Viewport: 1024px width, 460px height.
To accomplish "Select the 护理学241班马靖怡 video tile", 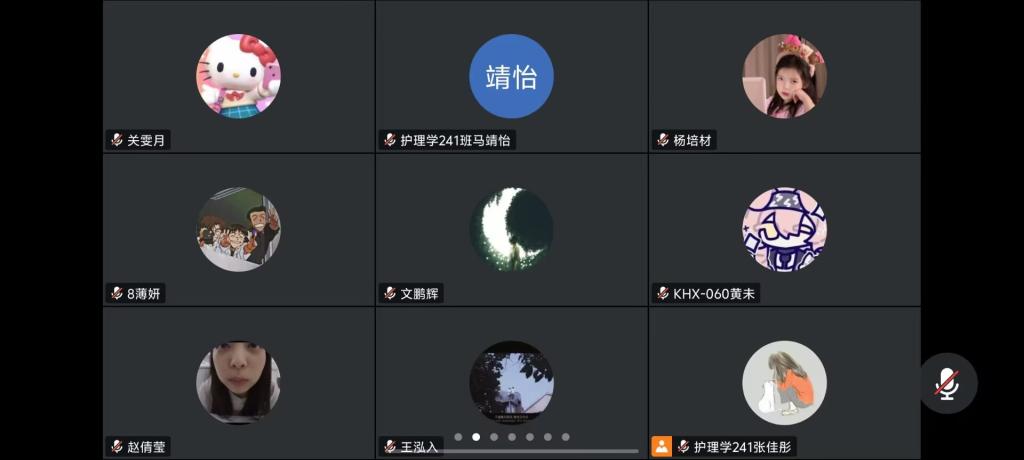I will pos(511,77).
